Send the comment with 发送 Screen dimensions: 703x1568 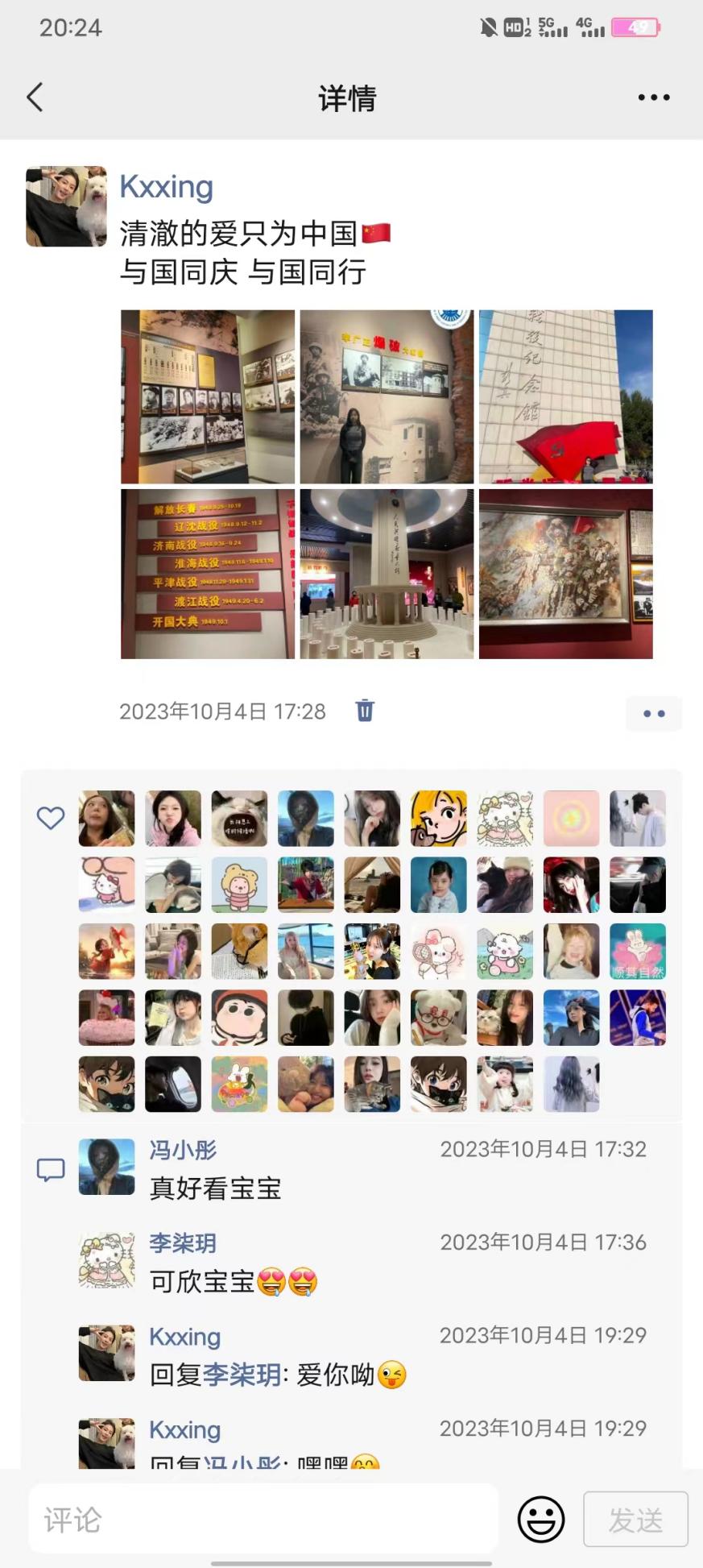pyautogui.click(x=635, y=1520)
